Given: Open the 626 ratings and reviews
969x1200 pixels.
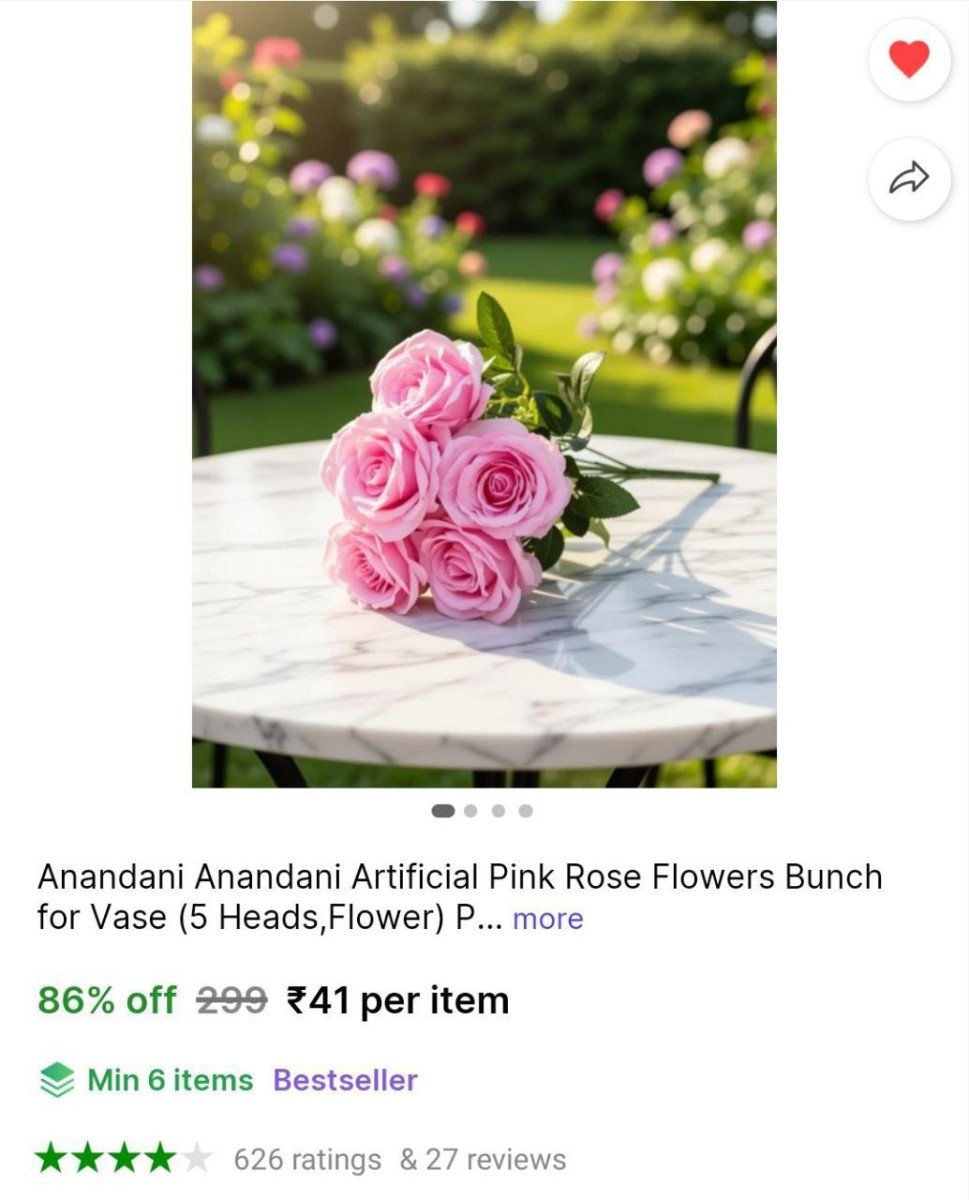Looking at the screenshot, I should tap(399, 1159).
